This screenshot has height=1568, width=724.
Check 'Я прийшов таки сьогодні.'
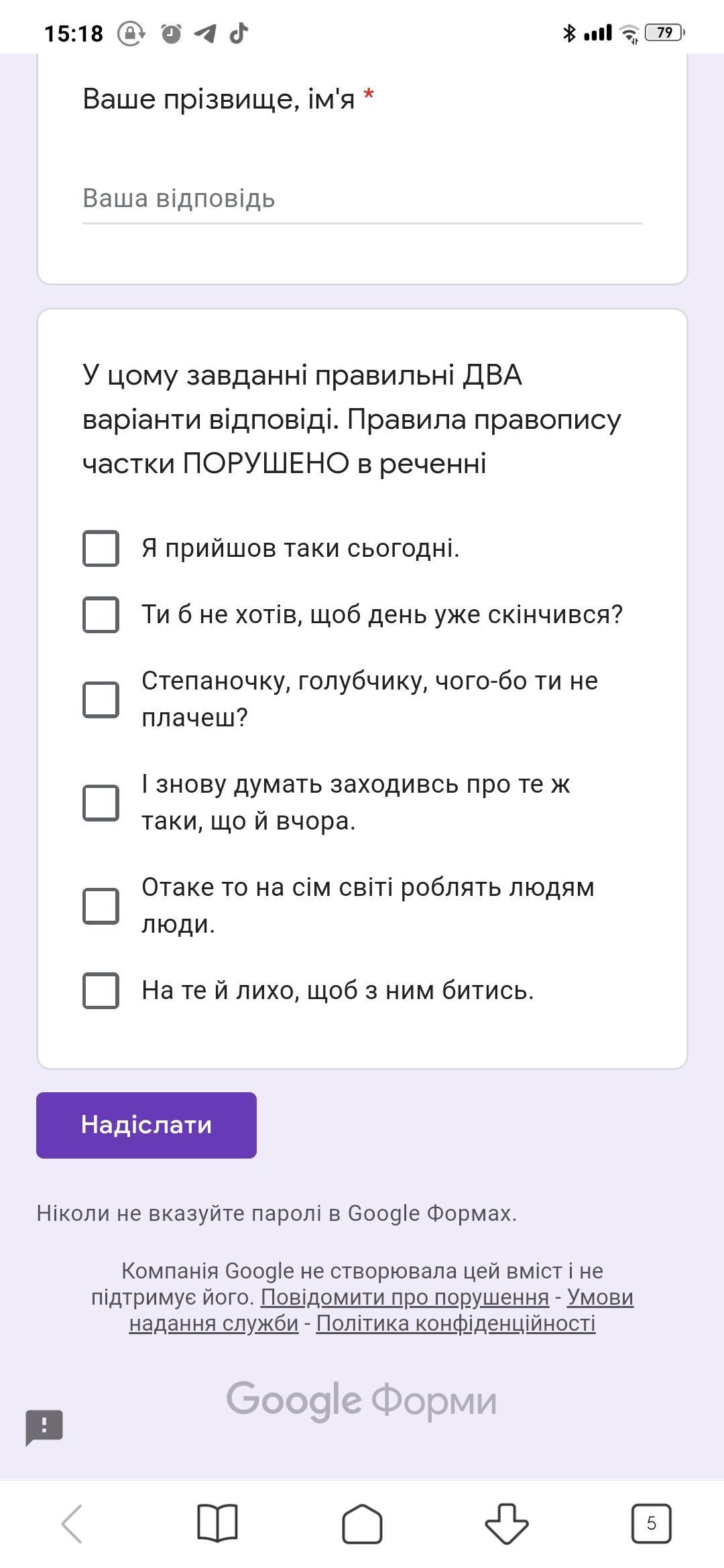[x=101, y=548]
